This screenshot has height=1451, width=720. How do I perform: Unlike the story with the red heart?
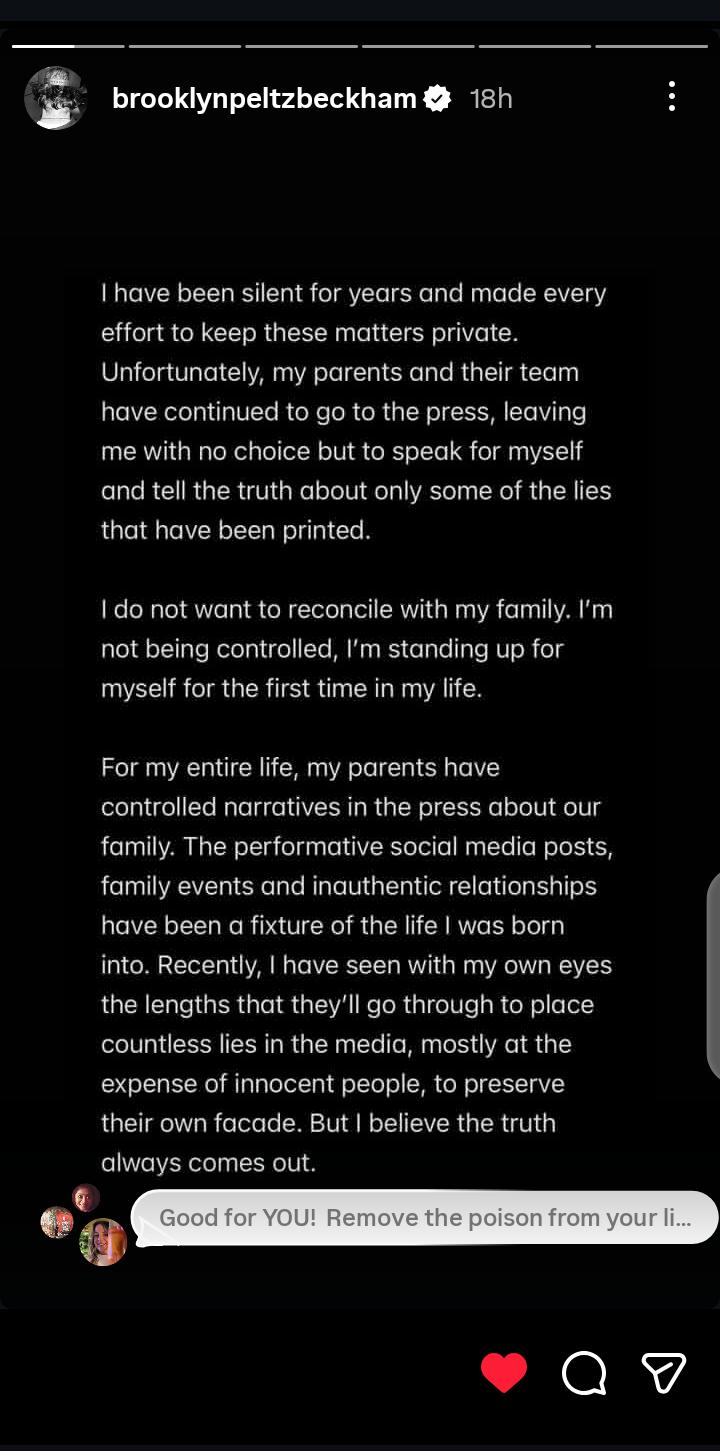(x=504, y=1373)
